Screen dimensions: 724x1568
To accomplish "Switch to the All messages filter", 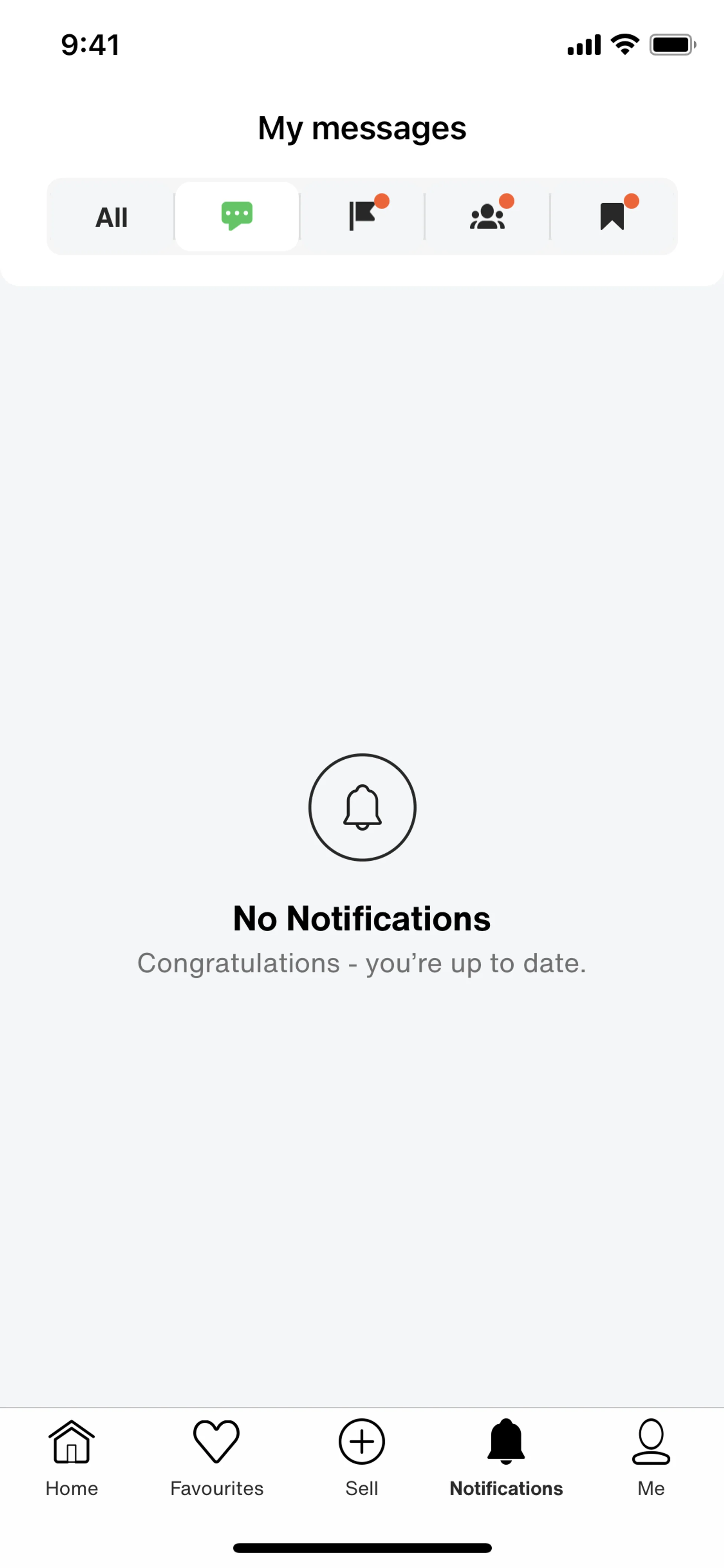I will click(x=111, y=217).
